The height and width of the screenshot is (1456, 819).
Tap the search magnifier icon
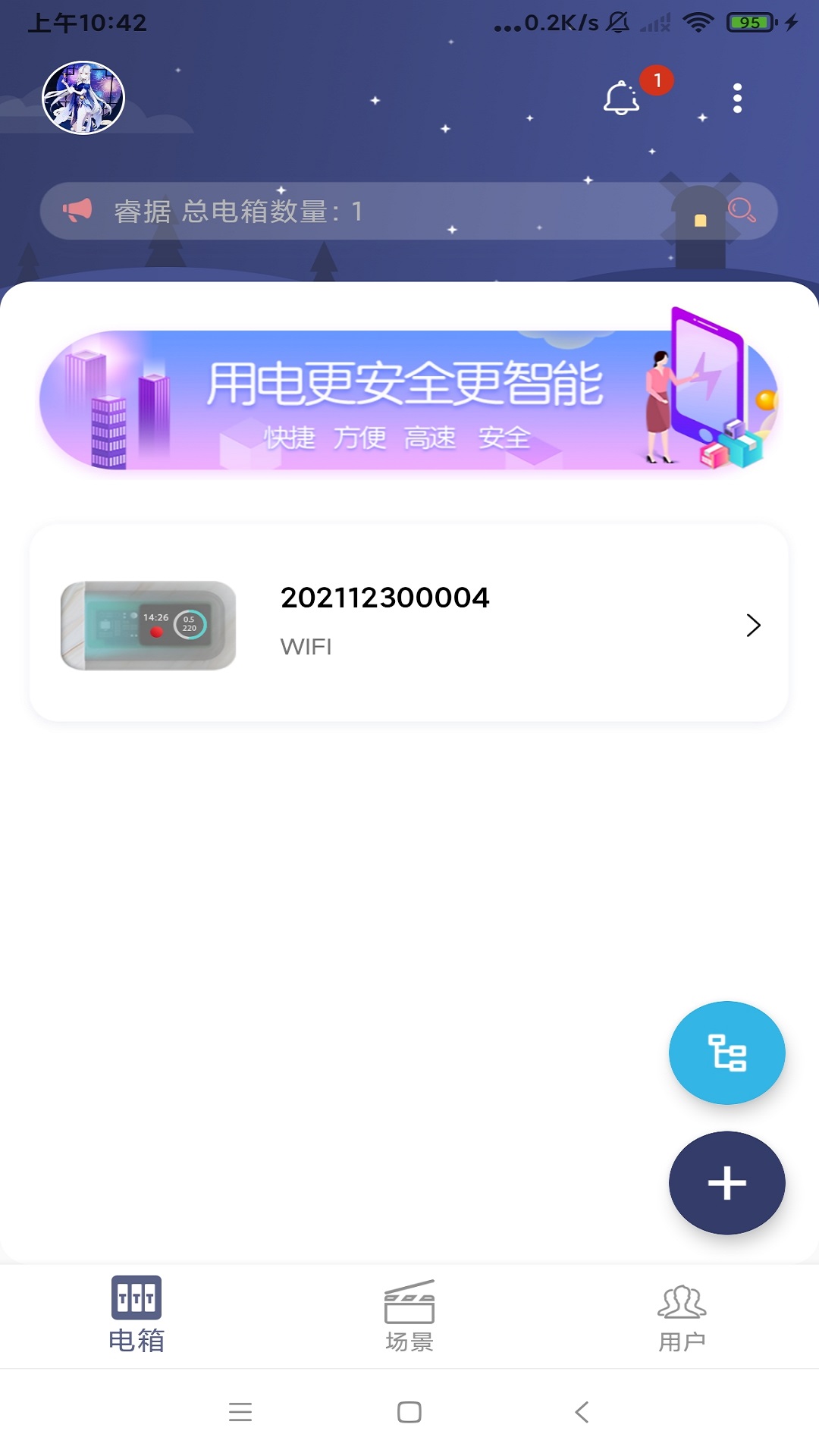click(741, 210)
